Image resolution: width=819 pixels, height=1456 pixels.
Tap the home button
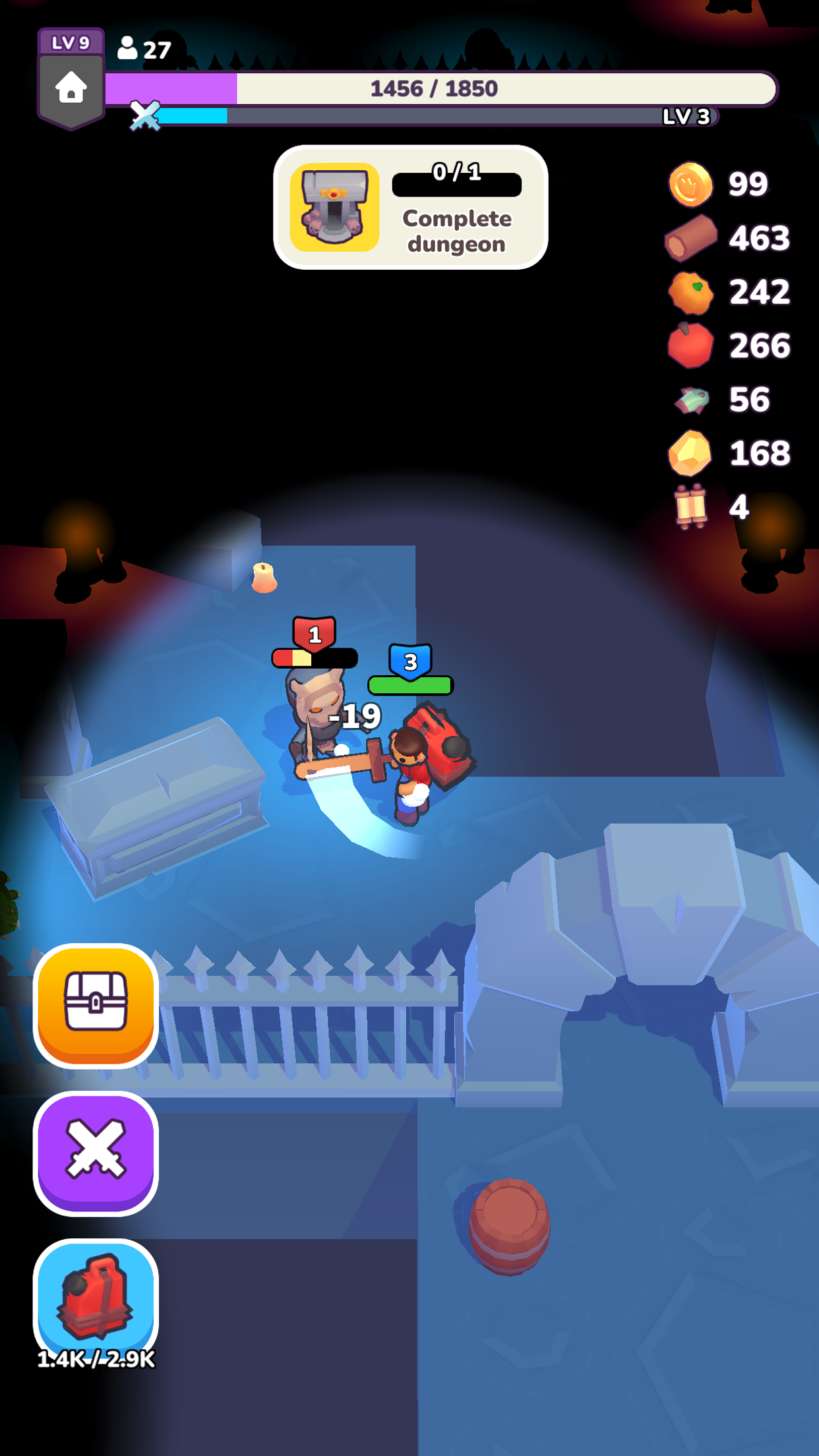coord(71,88)
